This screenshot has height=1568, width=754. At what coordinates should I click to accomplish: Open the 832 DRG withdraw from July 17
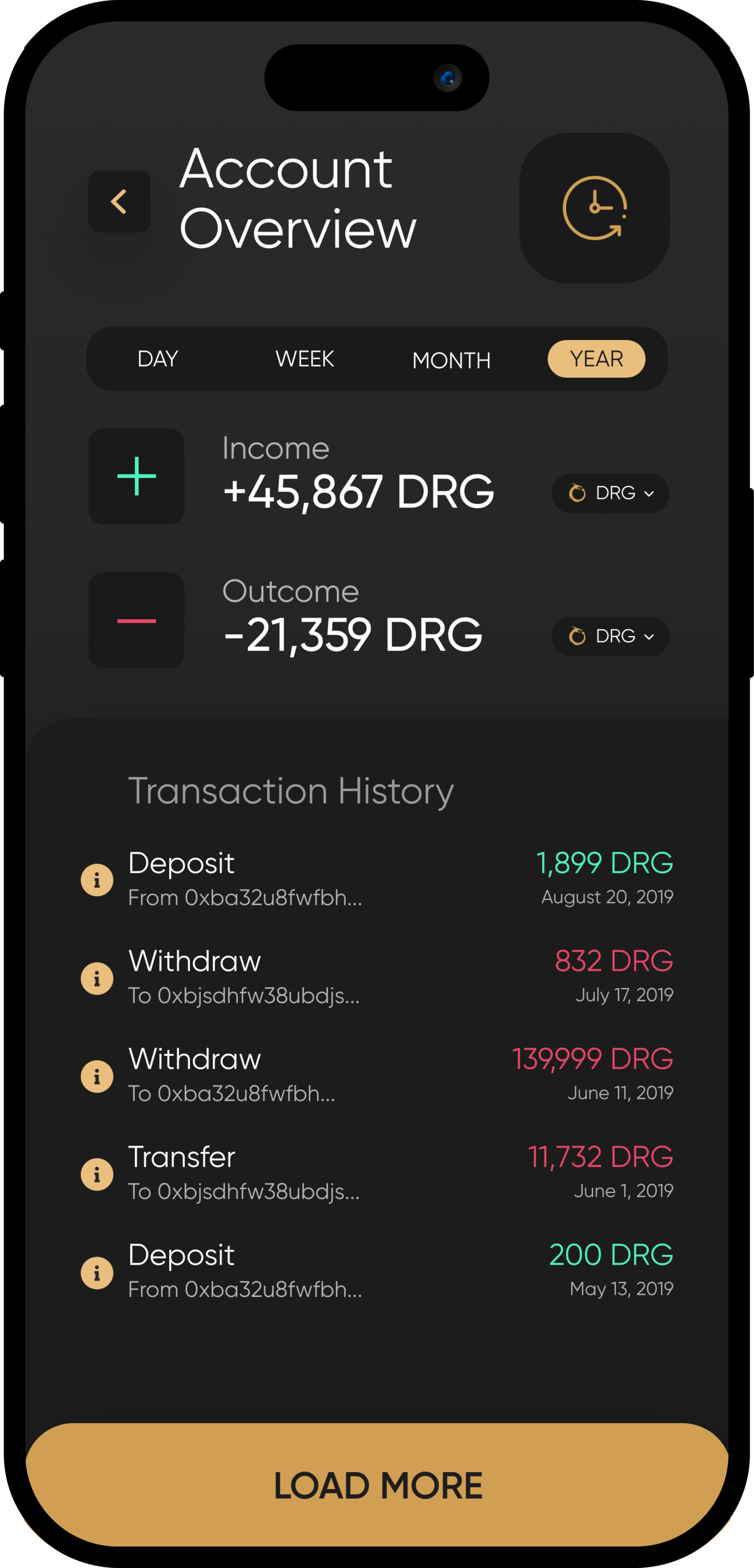377,978
